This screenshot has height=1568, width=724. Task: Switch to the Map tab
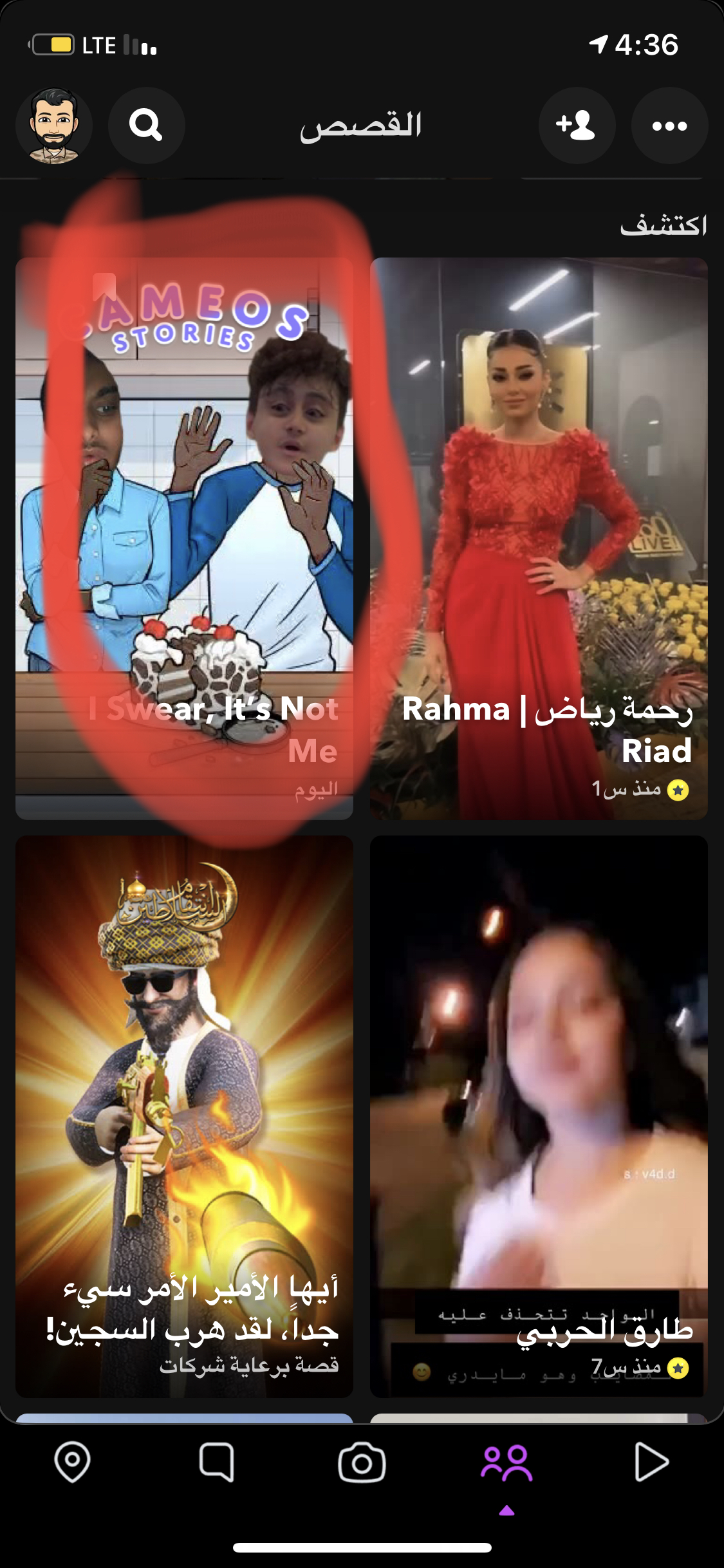coord(72,1462)
